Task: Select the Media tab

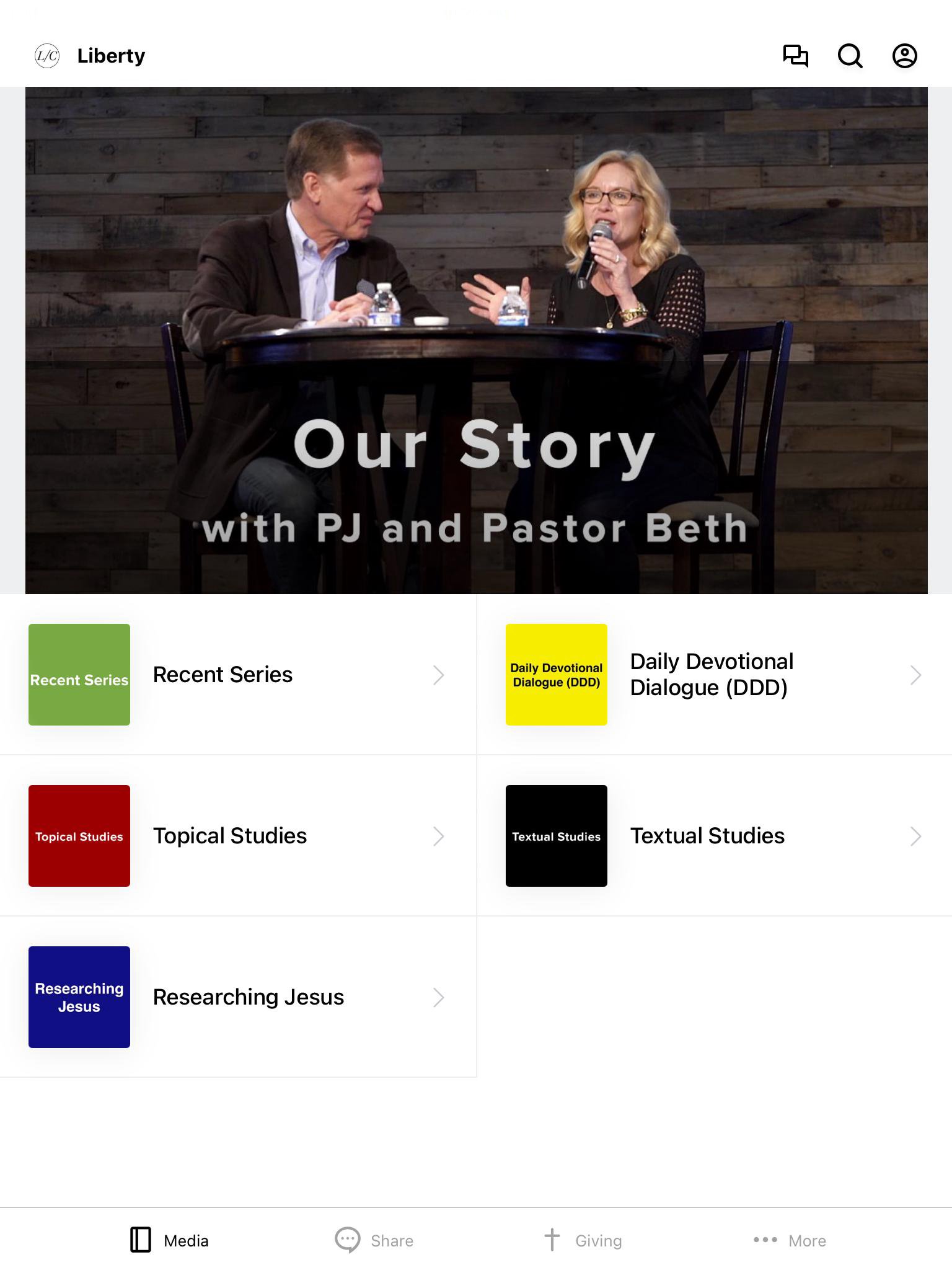Action: point(170,1240)
